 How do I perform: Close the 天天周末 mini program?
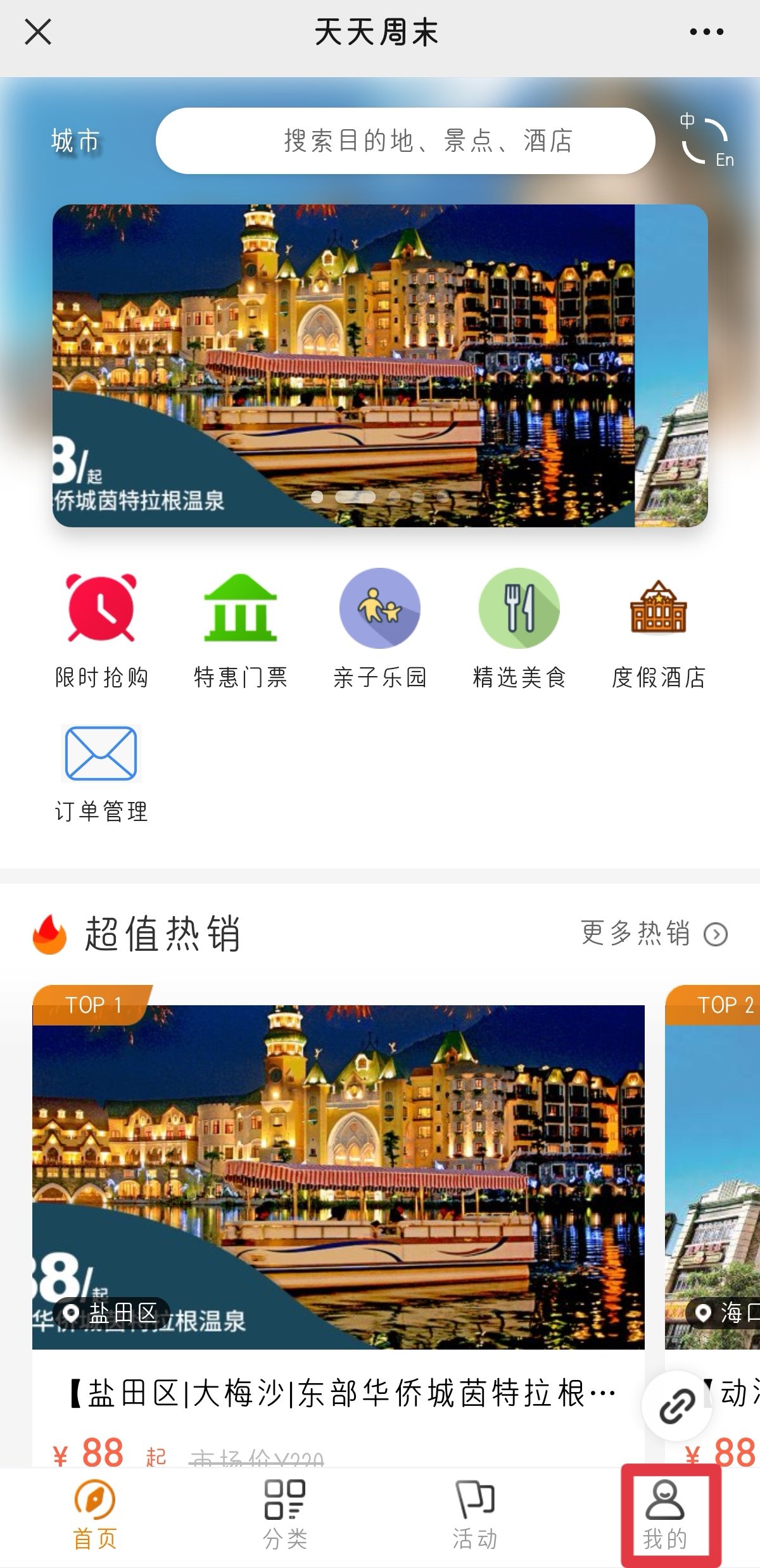point(38,32)
